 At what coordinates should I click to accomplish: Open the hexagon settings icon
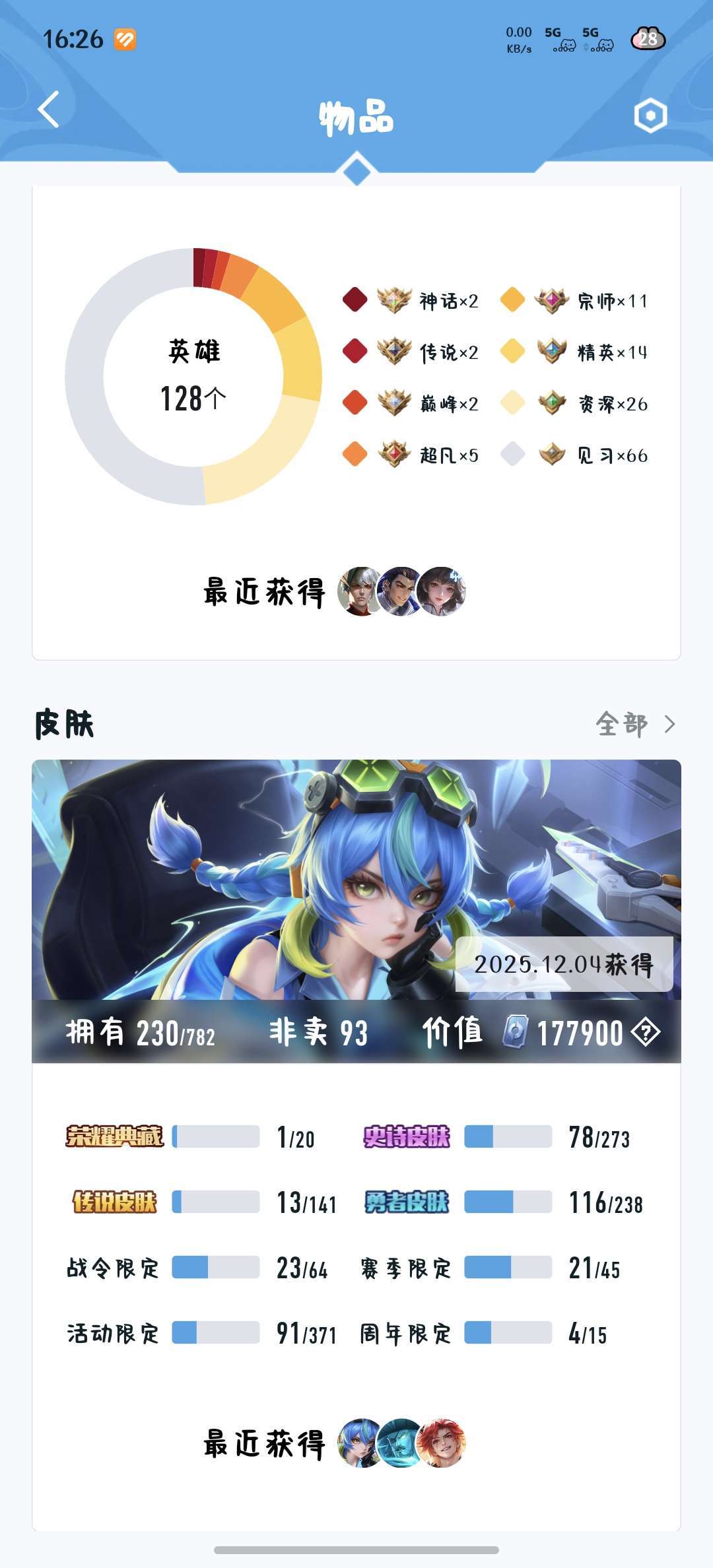click(x=650, y=116)
